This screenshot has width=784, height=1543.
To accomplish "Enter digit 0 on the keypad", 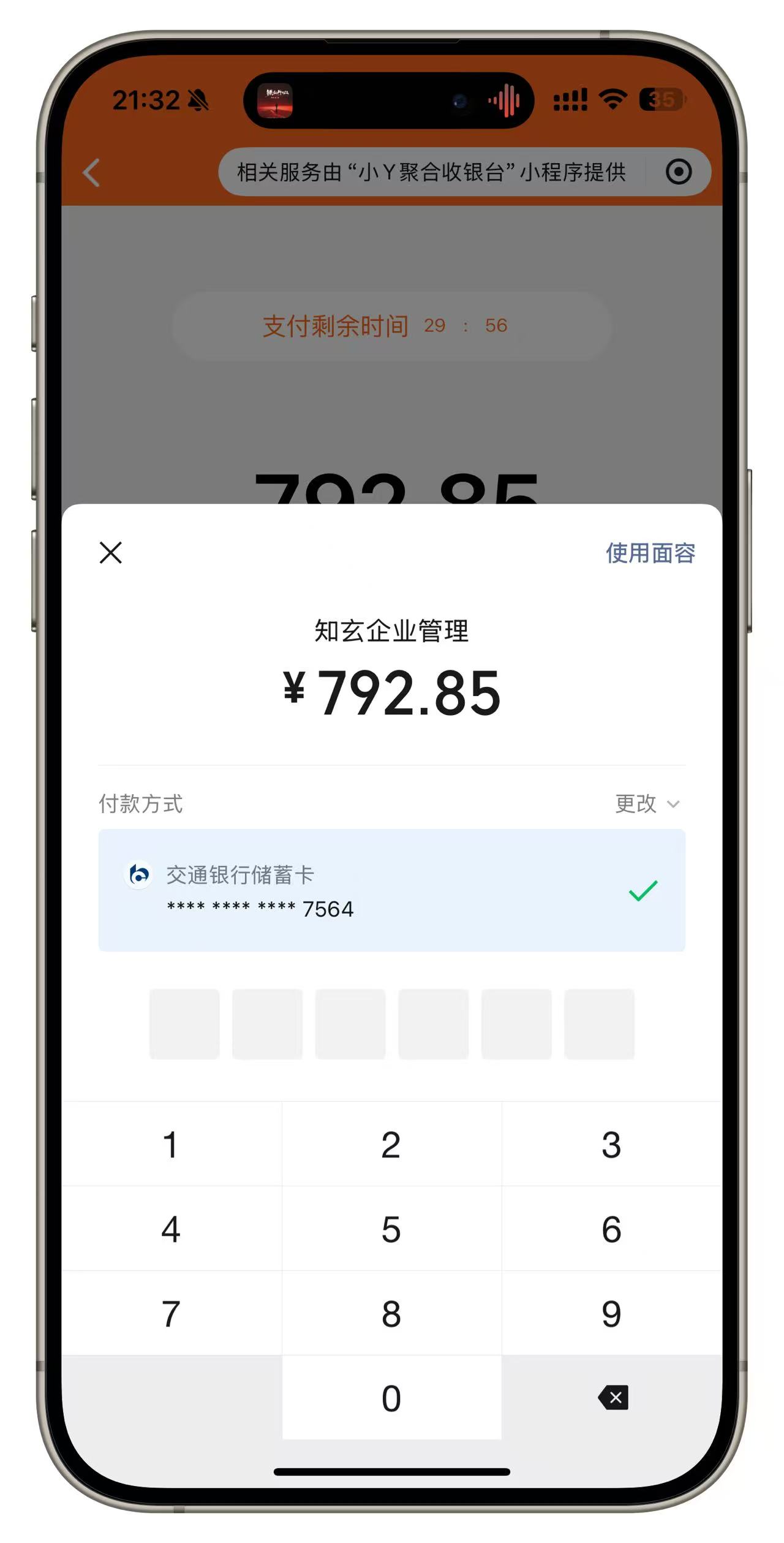I will [x=391, y=1398].
